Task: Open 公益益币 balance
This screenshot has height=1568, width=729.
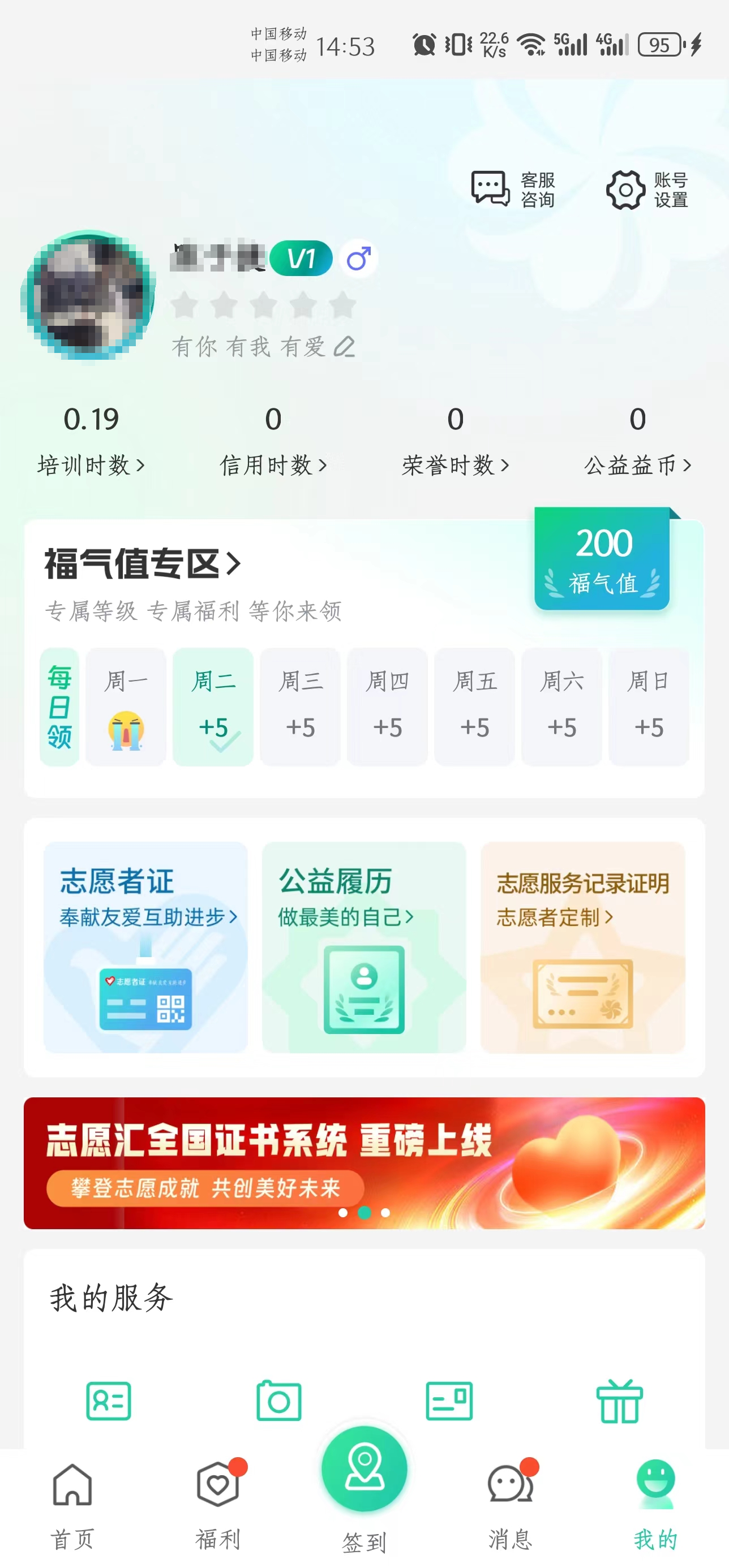Action: [x=637, y=465]
